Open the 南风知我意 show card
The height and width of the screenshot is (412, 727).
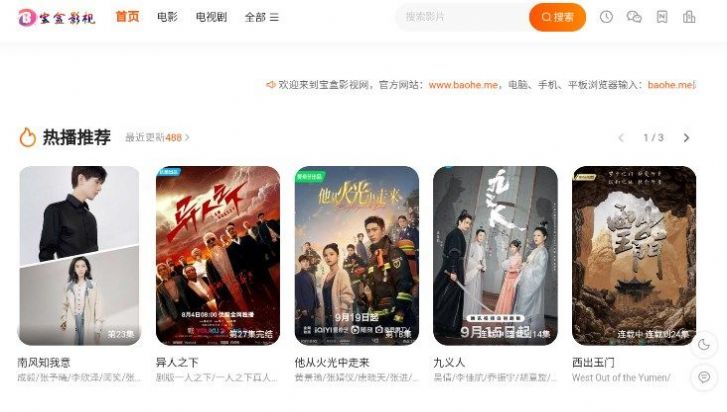pos(79,255)
